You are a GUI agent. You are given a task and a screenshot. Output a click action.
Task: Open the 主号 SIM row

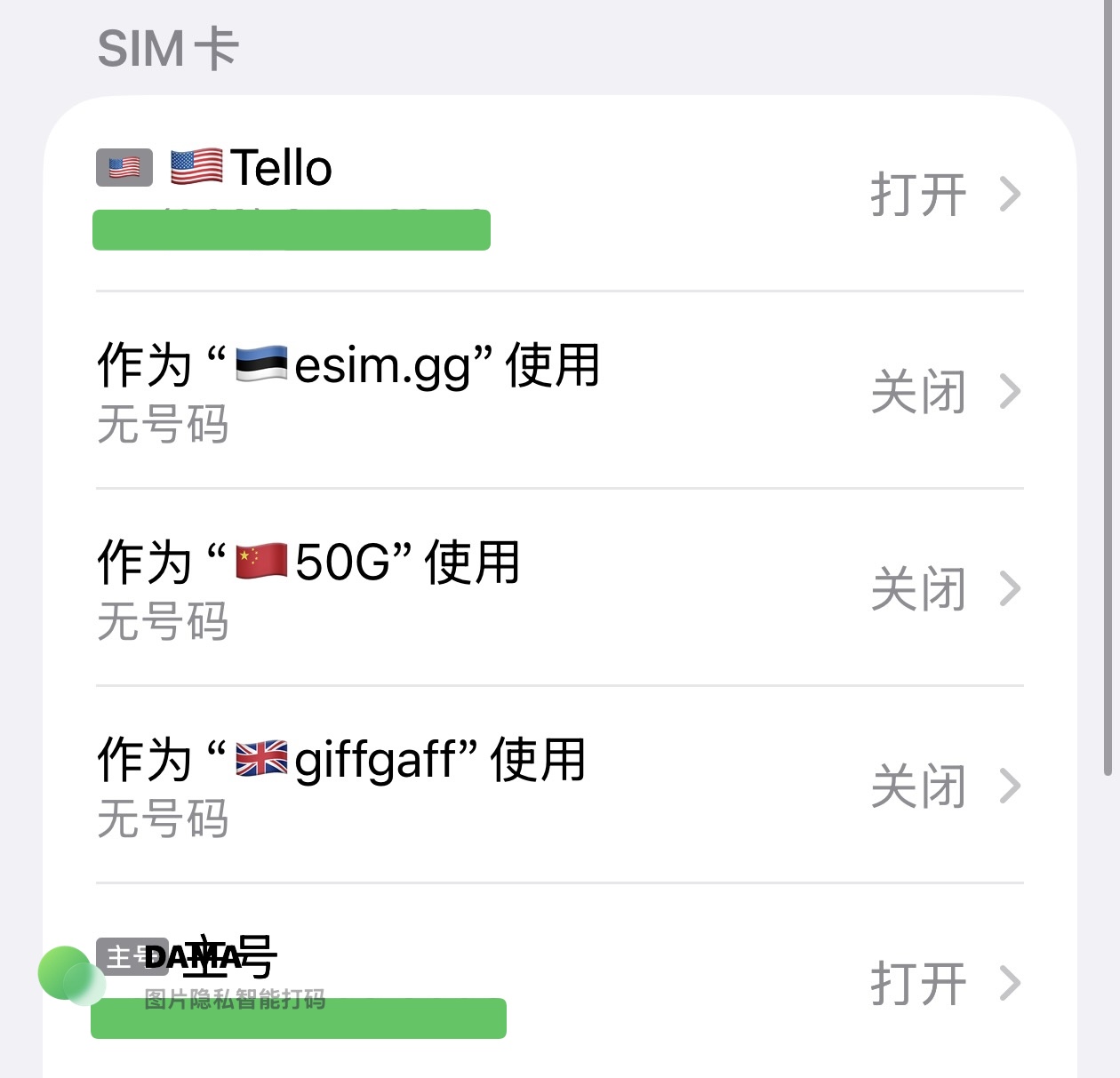[x=558, y=983]
